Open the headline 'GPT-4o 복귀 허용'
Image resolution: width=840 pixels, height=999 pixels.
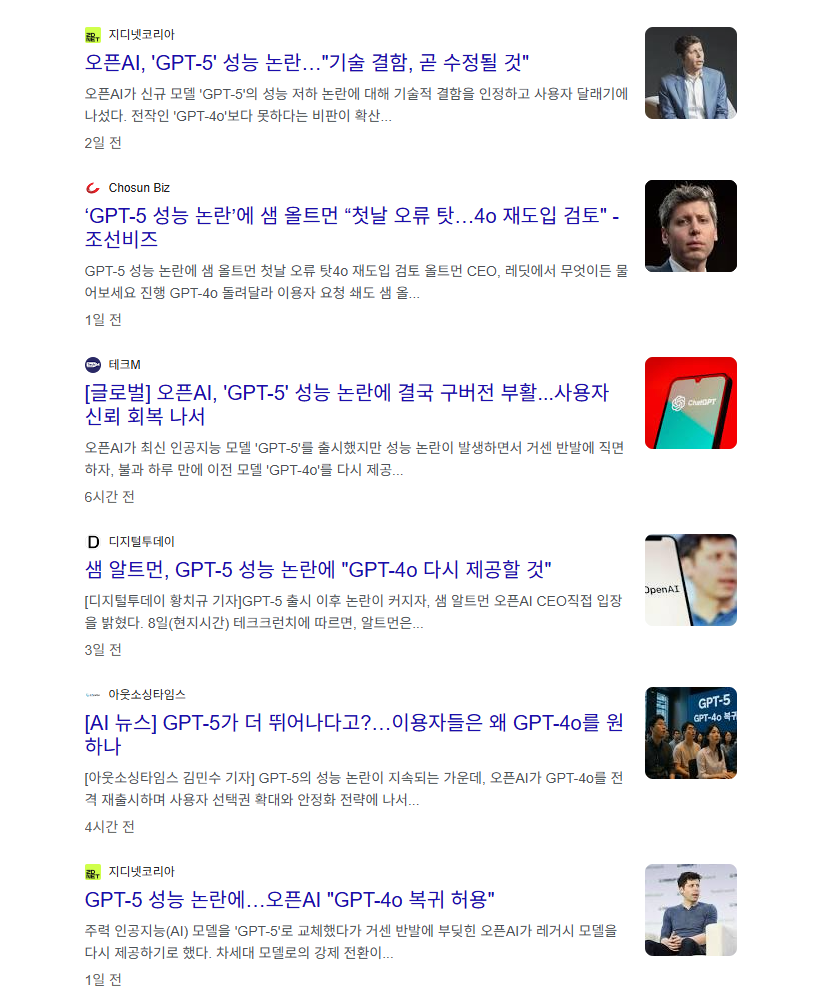click(x=290, y=899)
